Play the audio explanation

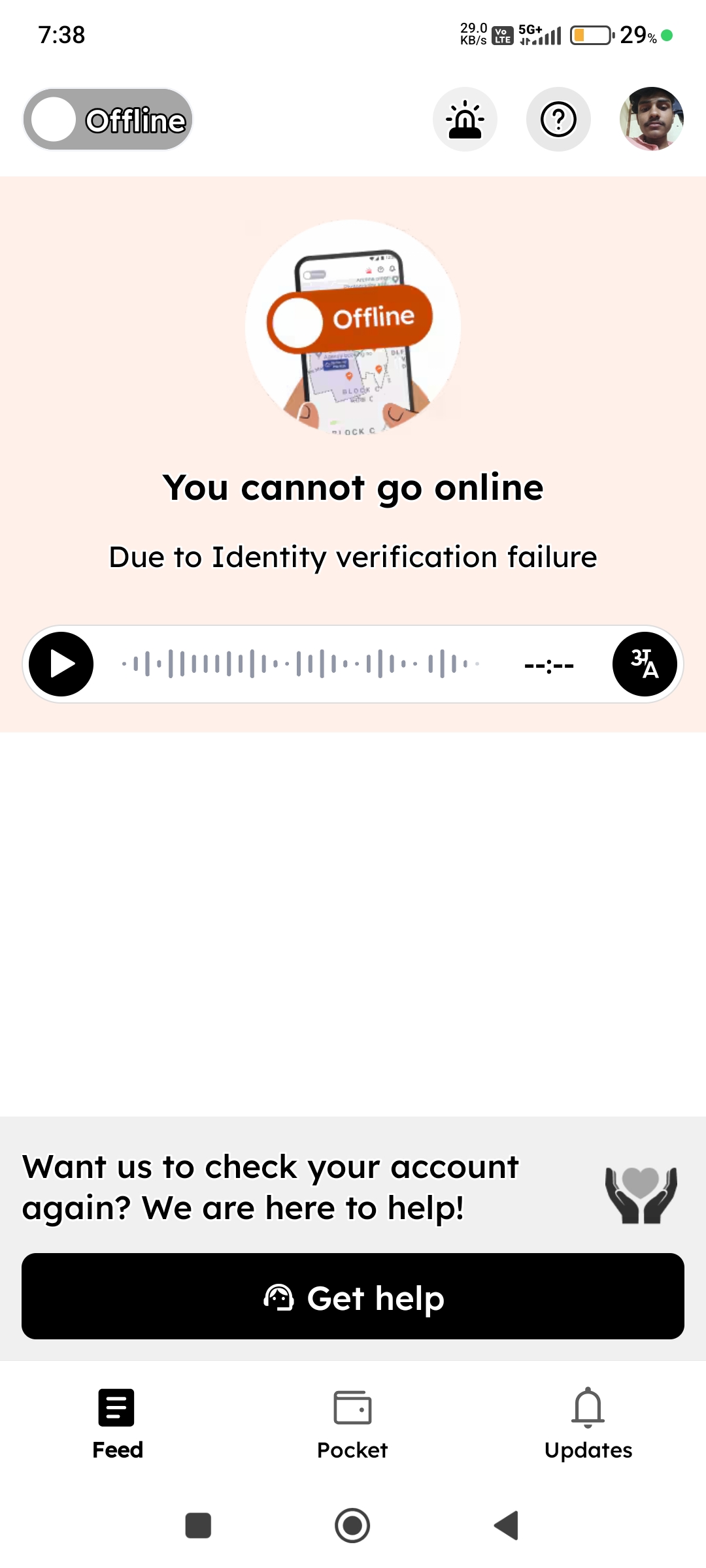point(61,664)
